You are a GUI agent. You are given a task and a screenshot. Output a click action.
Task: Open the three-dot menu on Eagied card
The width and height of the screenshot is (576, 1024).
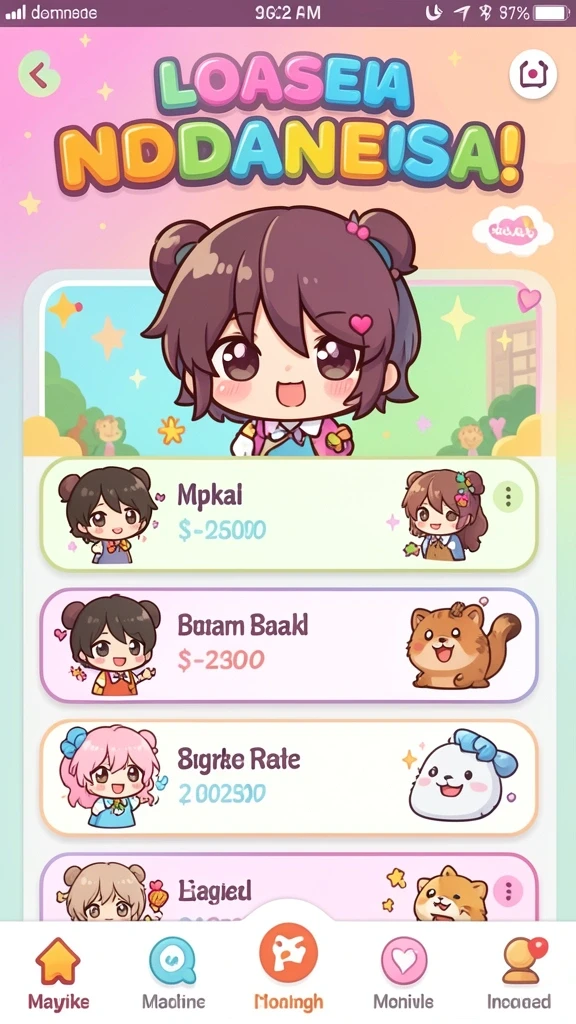[x=508, y=891]
